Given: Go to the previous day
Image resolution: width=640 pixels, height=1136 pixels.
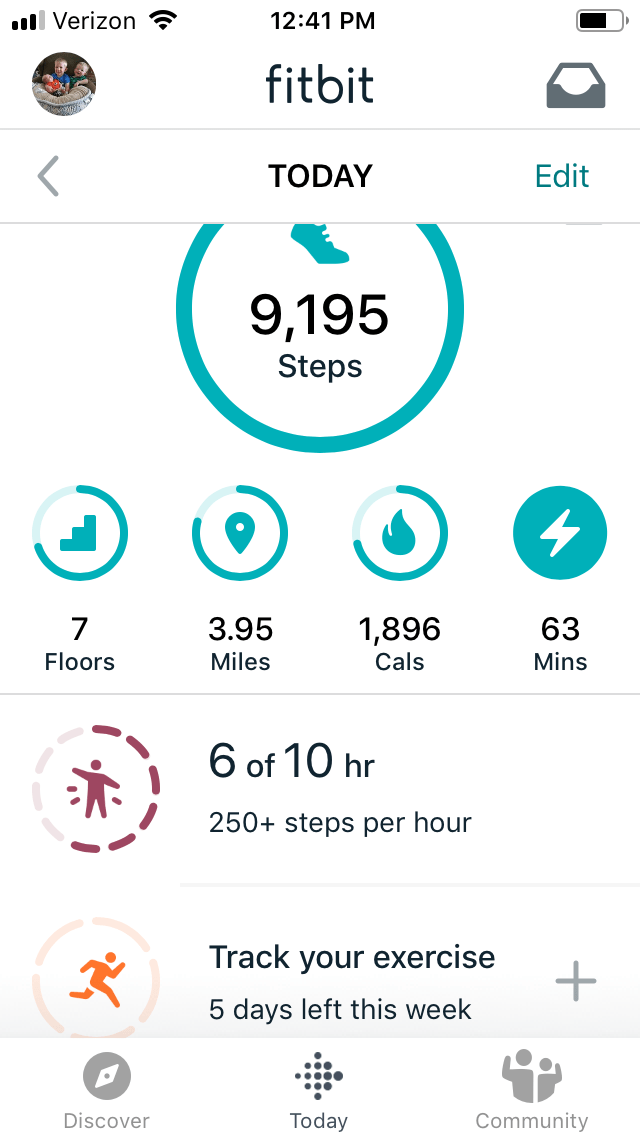Looking at the screenshot, I should pyautogui.click(x=48, y=177).
